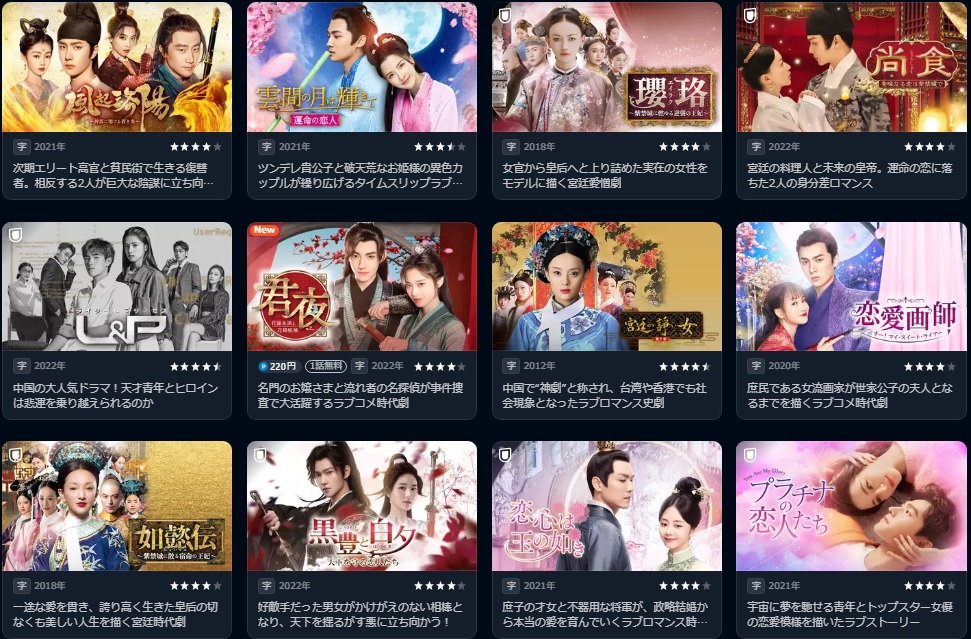Open the プラチナの恋人たち drama card
This screenshot has height=639, width=971.
pos(851,506)
